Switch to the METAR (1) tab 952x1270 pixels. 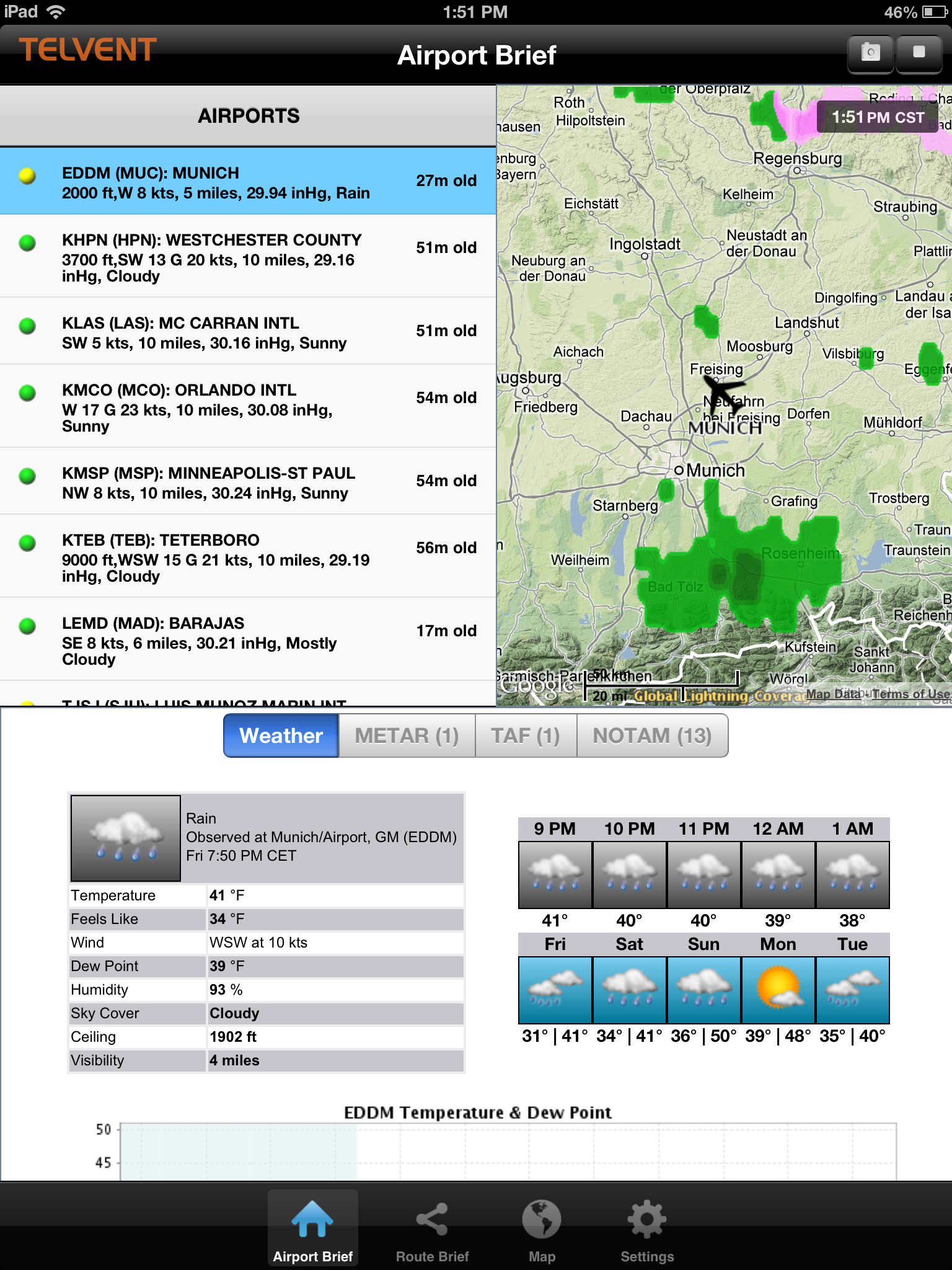(x=407, y=736)
